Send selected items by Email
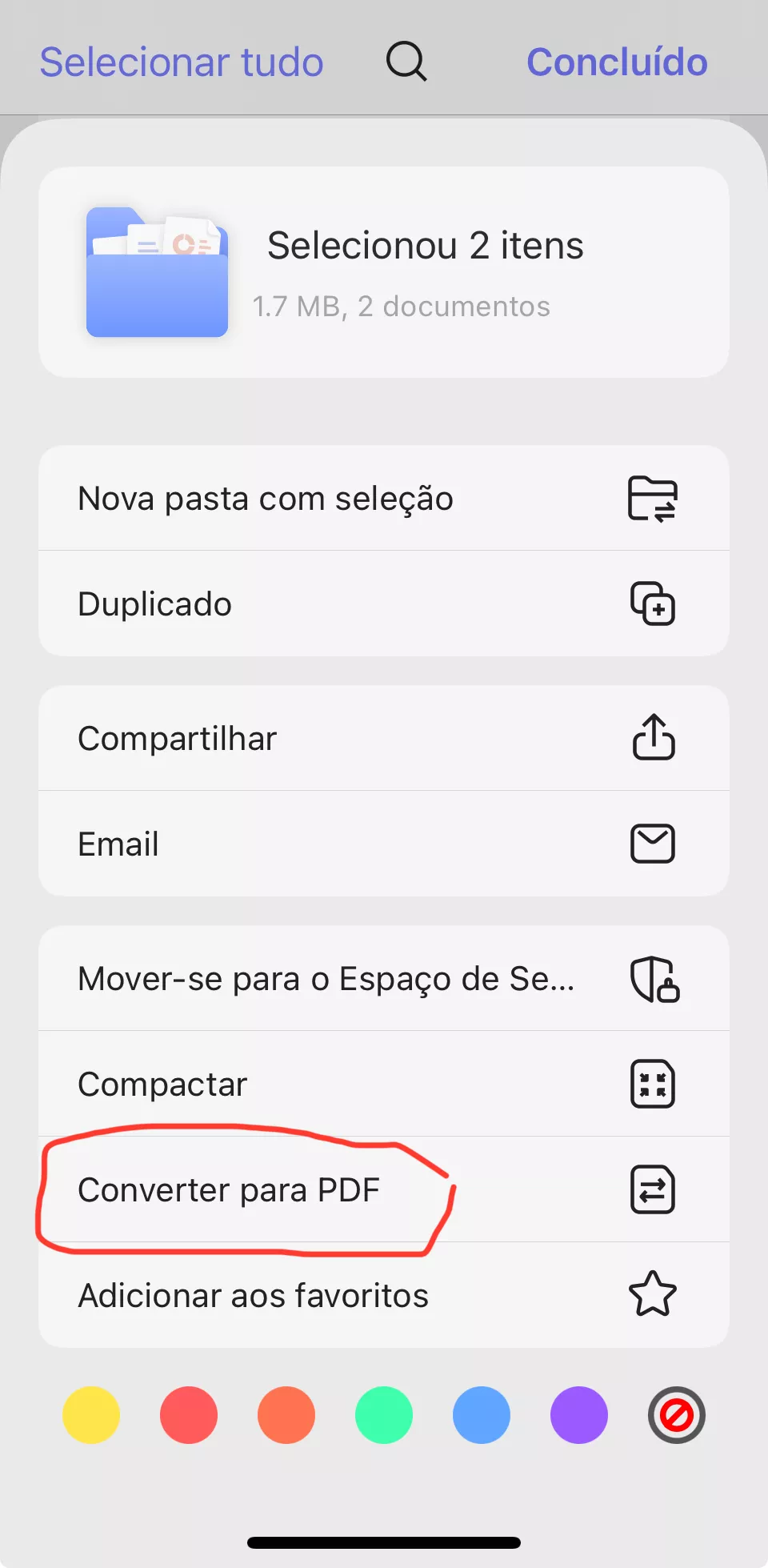Image resolution: width=768 pixels, height=1568 pixels. click(x=383, y=844)
